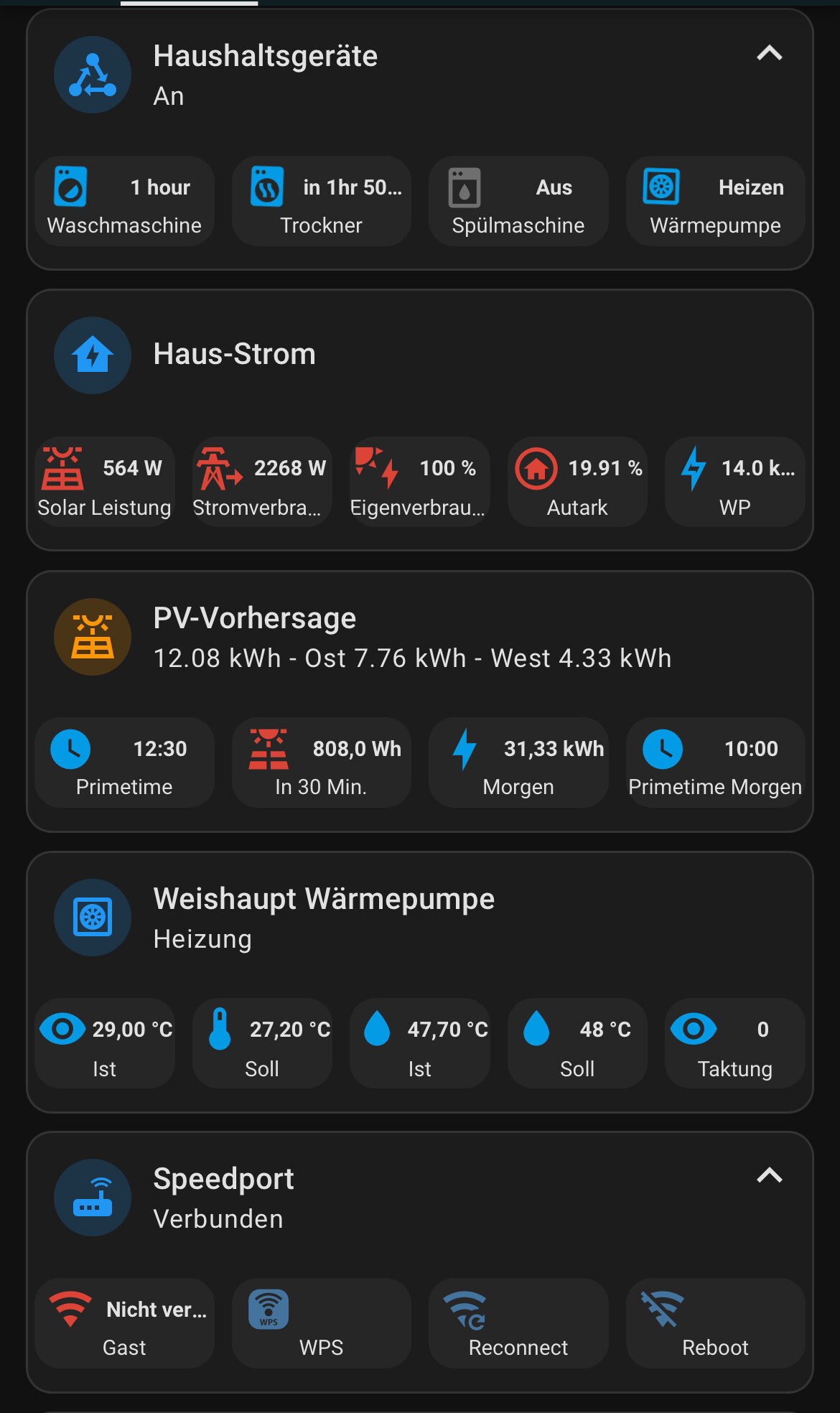This screenshot has width=840, height=1413.
Task: Tap the Gast Wi-Fi chip
Action: point(124,1324)
